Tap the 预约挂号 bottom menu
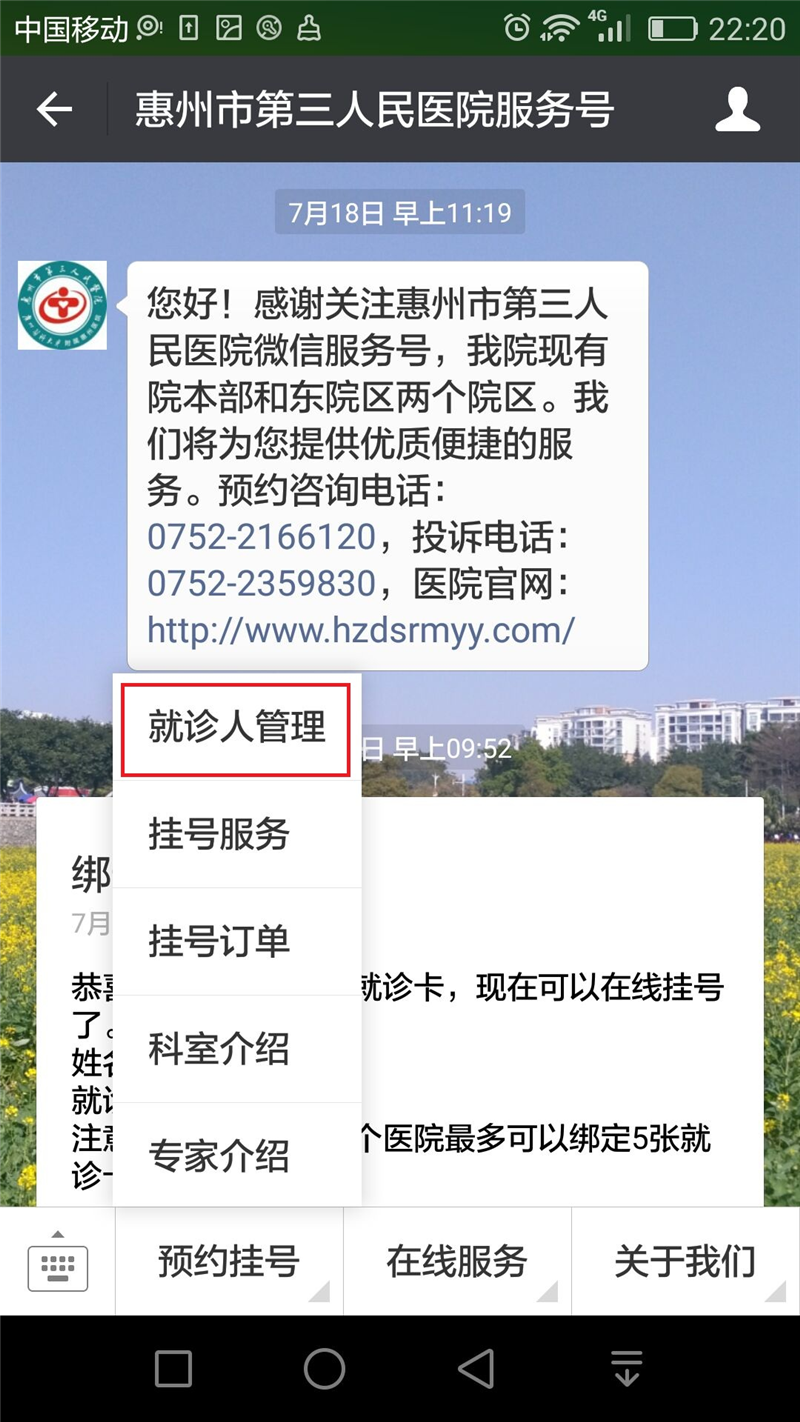Viewport: 800px width, 1422px height. [229, 1262]
